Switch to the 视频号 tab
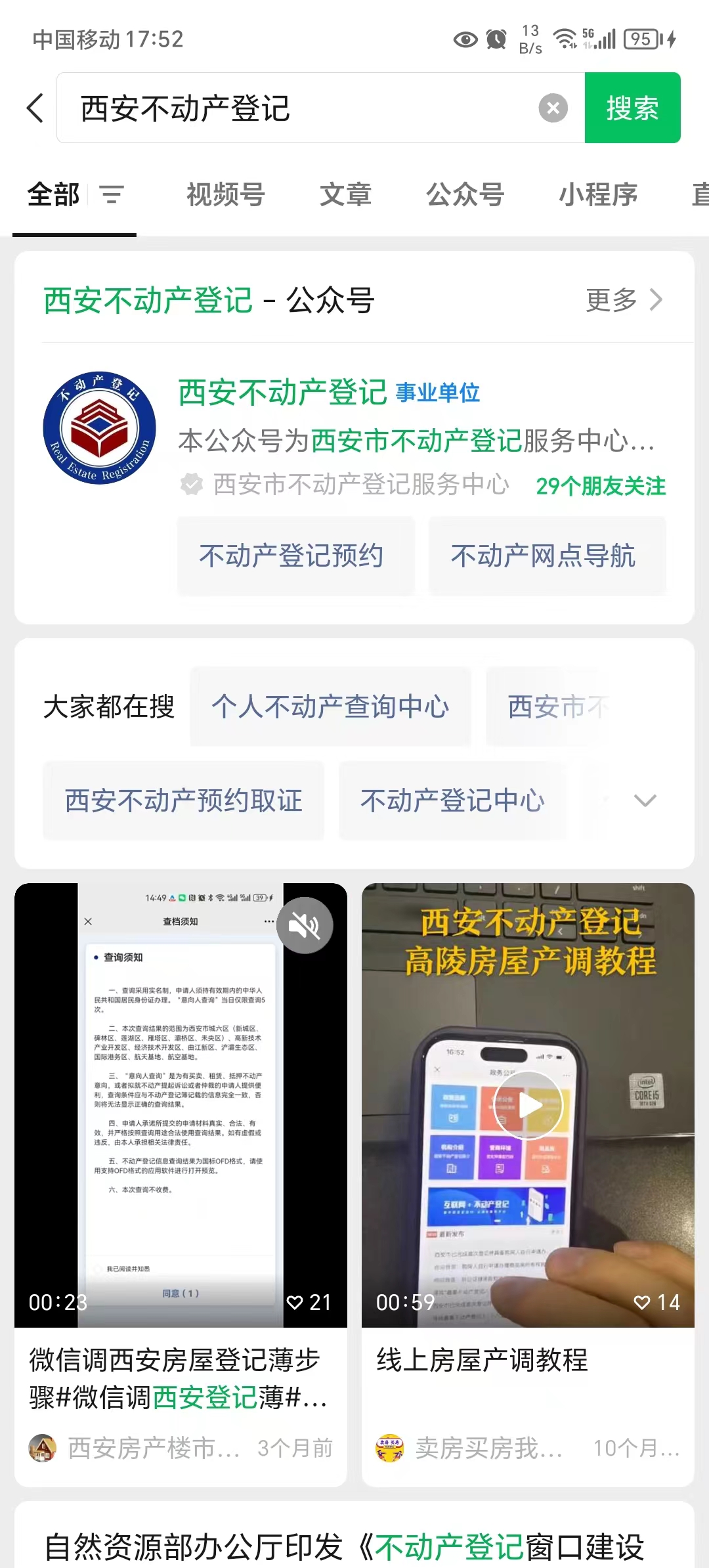This screenshot has height=1568, width=709. (x=225, y=194)
